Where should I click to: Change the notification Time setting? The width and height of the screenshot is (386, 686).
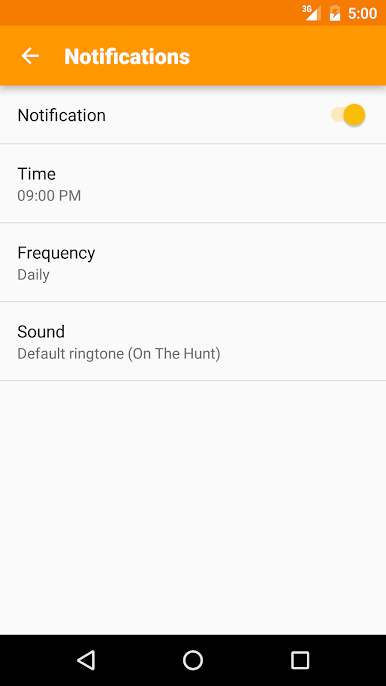(193, 183)
